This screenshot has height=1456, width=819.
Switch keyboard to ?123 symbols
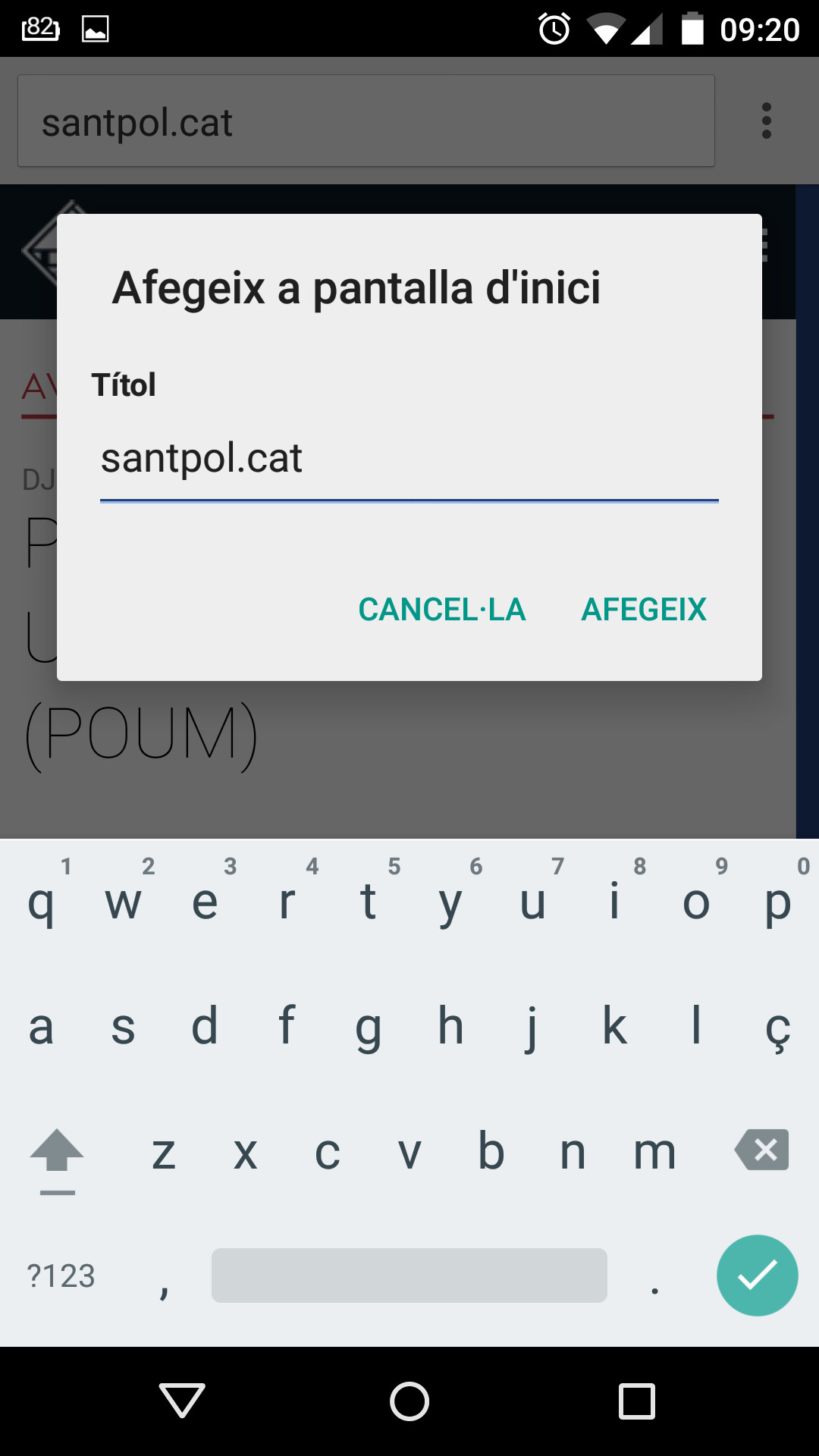[61, 1276]
